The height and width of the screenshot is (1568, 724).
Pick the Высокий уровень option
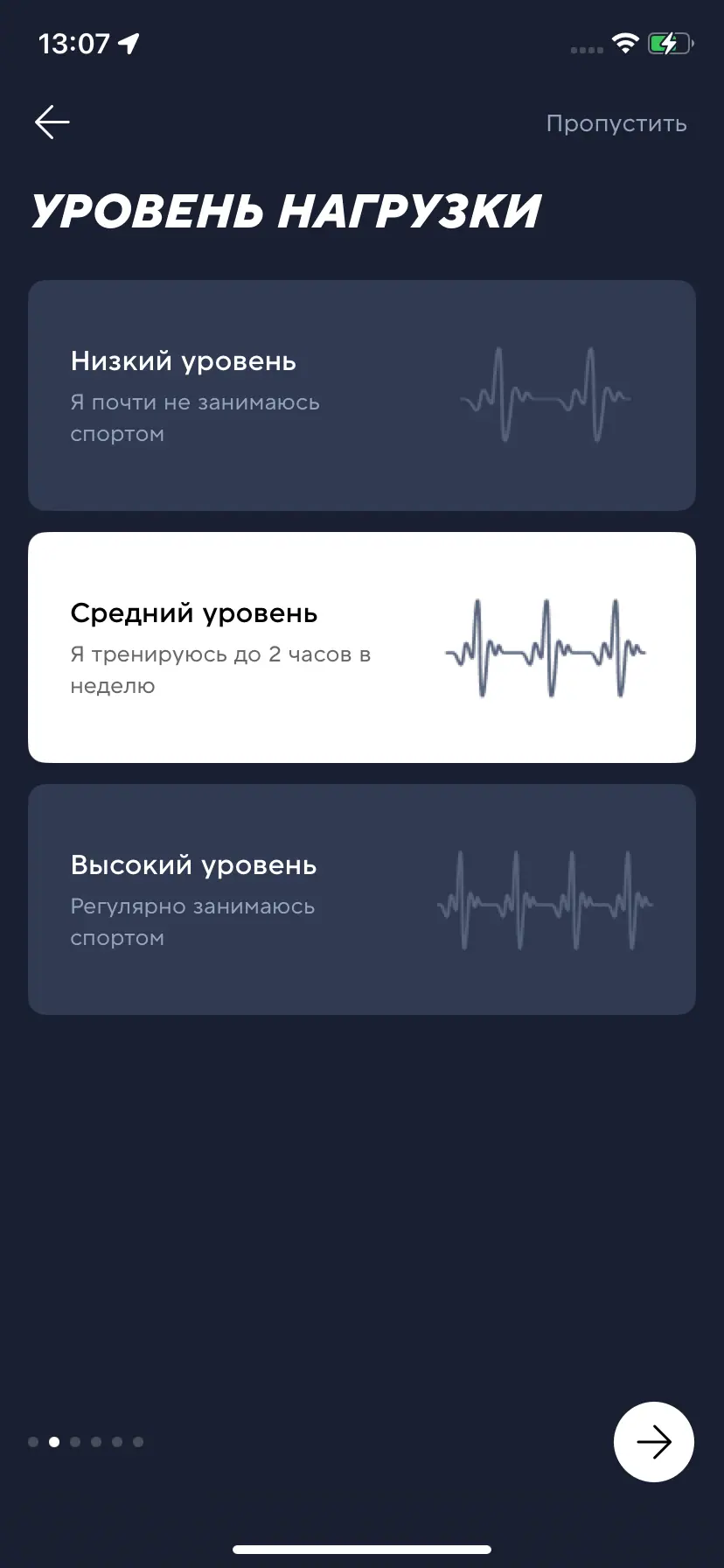tap(362, 899)
